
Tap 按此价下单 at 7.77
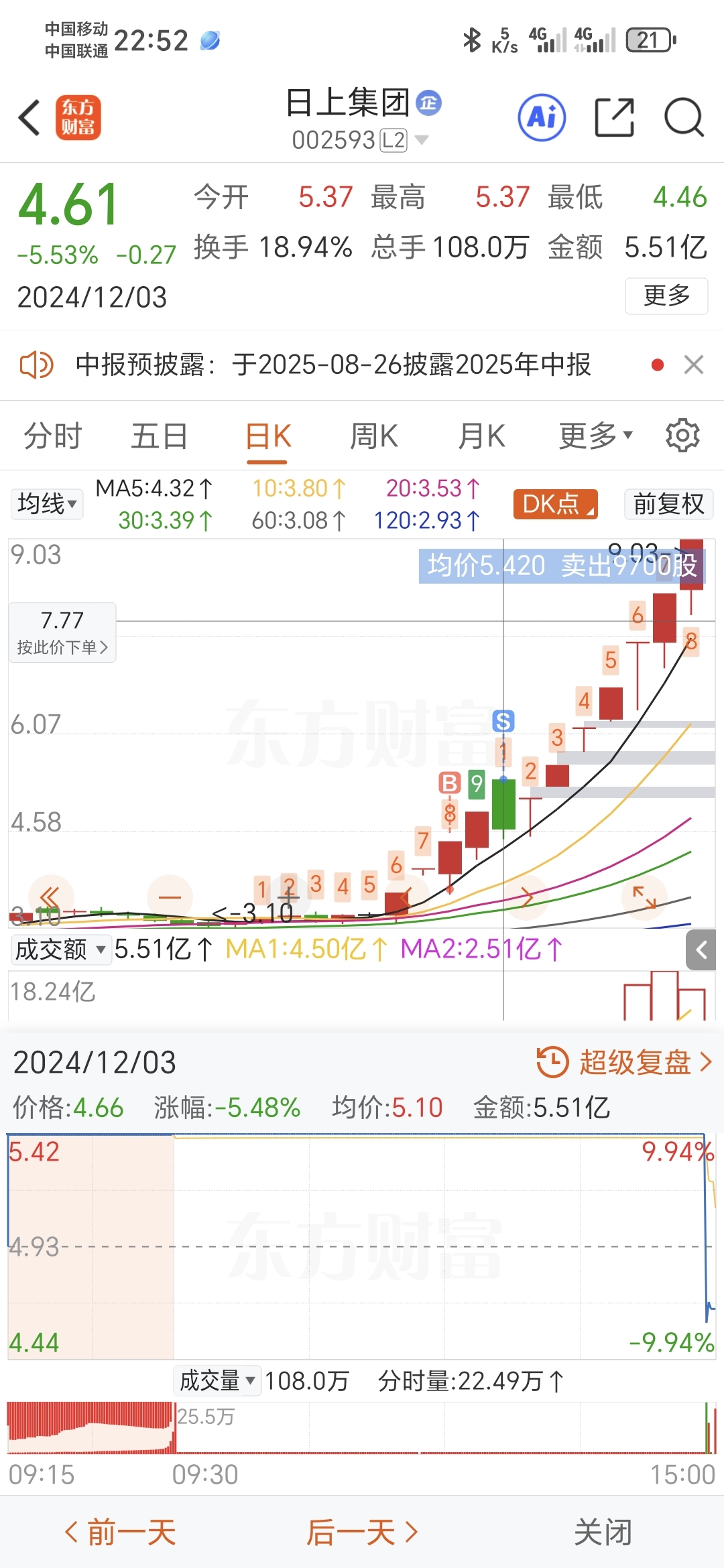pyautogui.click(x=62, y=633)
